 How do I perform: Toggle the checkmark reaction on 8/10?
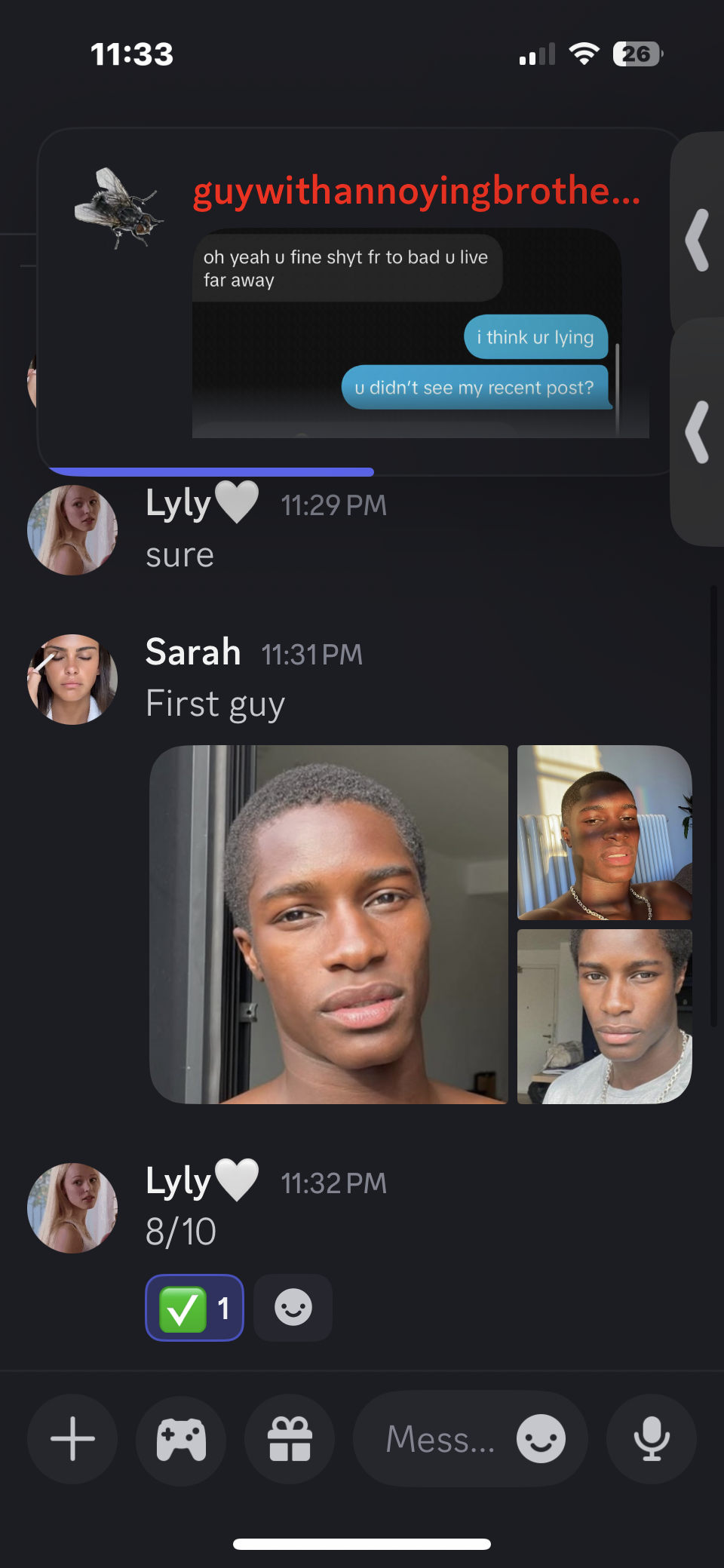[x=195, y=1308]
